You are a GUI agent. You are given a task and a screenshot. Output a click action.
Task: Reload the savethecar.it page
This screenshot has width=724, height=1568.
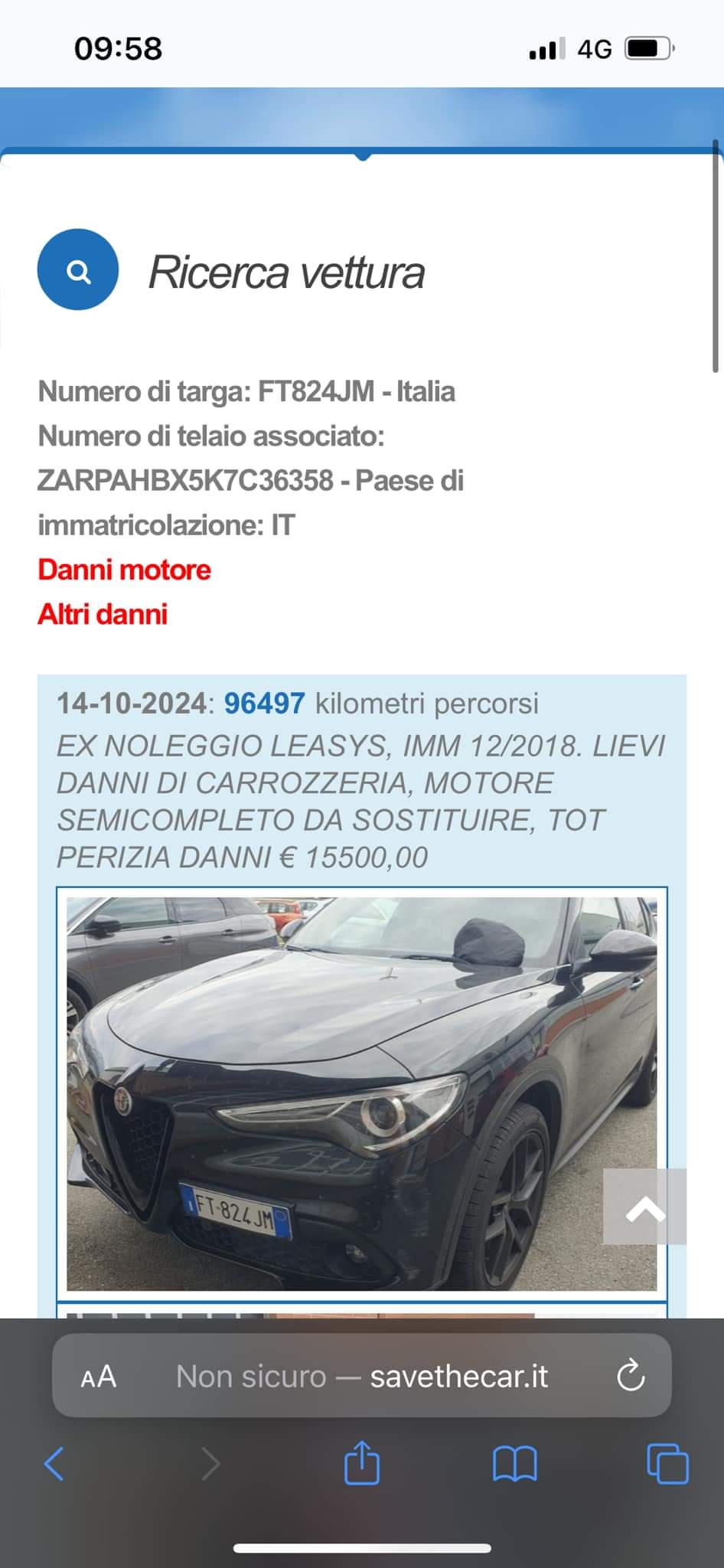(x=631, y=1376)
